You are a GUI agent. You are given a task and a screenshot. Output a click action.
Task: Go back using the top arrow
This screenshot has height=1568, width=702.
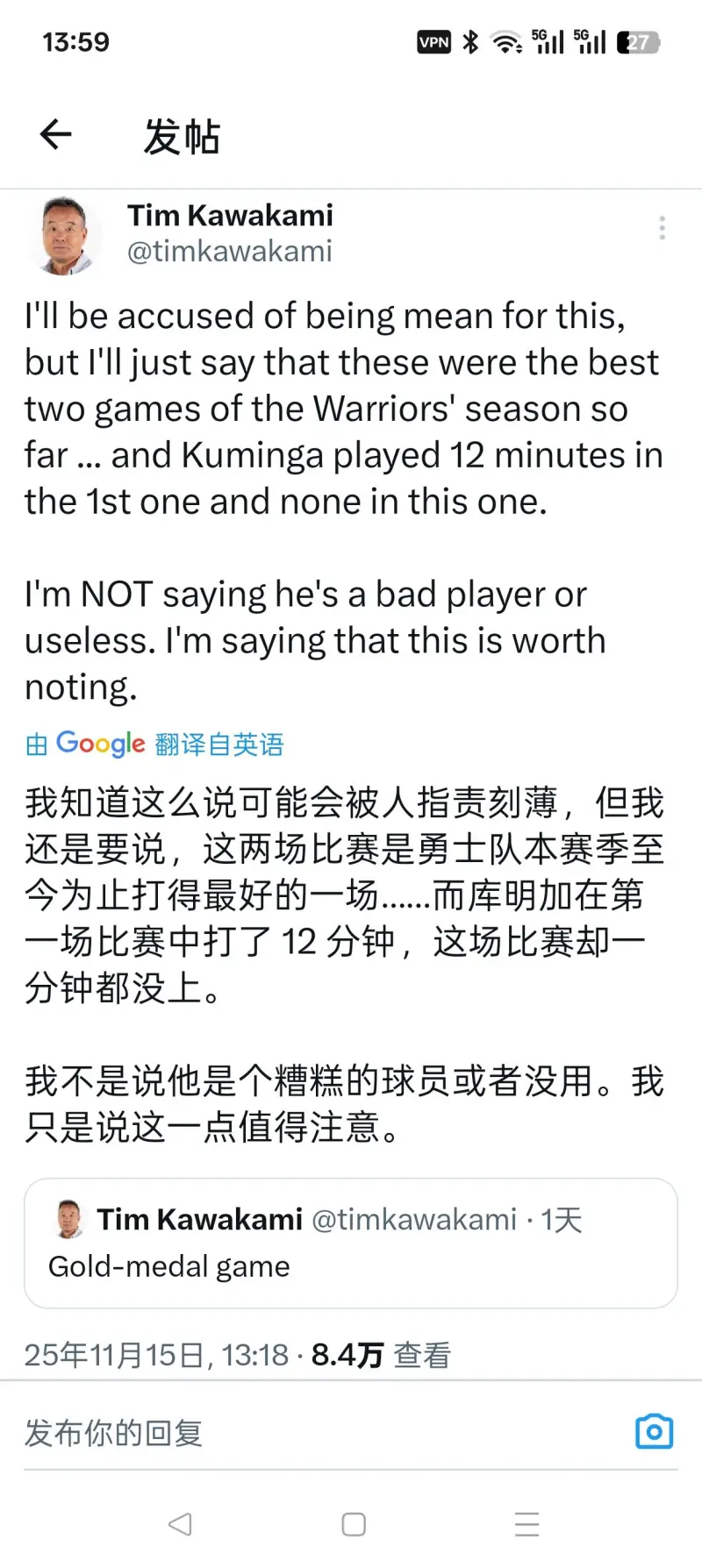click(x=56, y=135)
